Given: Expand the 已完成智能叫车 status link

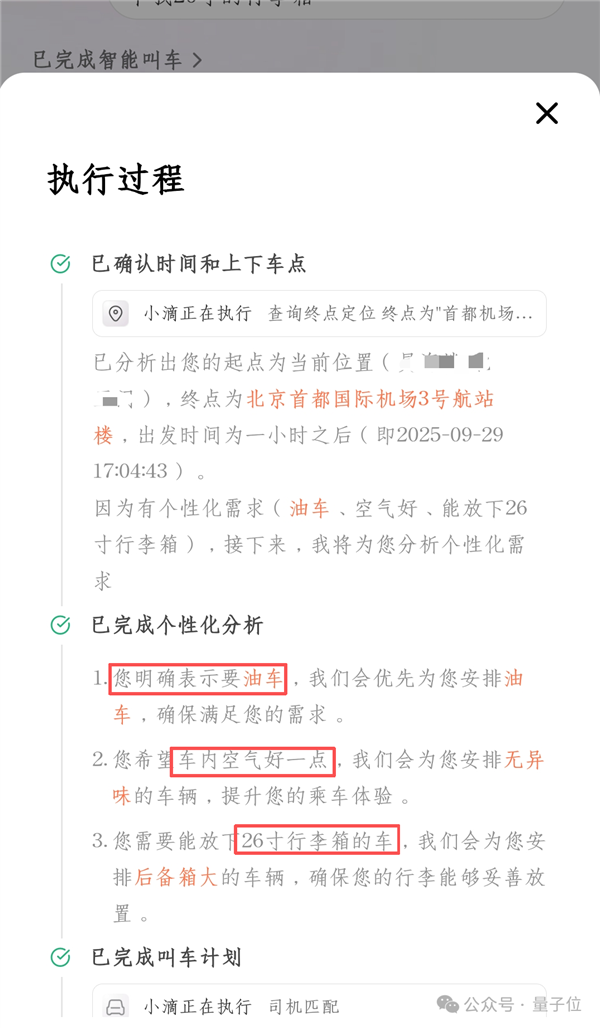Looking at the screenshot, I should 118,60.
